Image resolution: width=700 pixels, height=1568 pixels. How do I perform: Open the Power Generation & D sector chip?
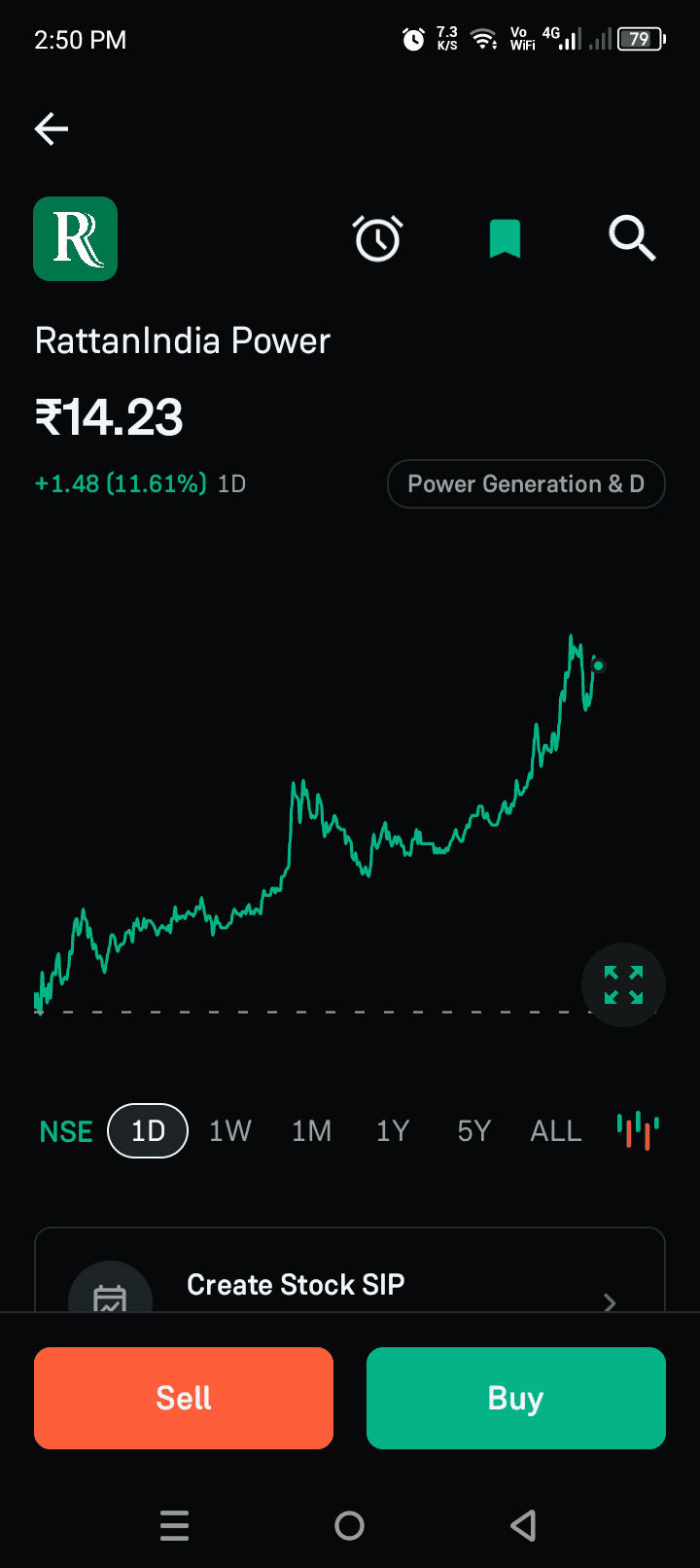click(526, 484)
